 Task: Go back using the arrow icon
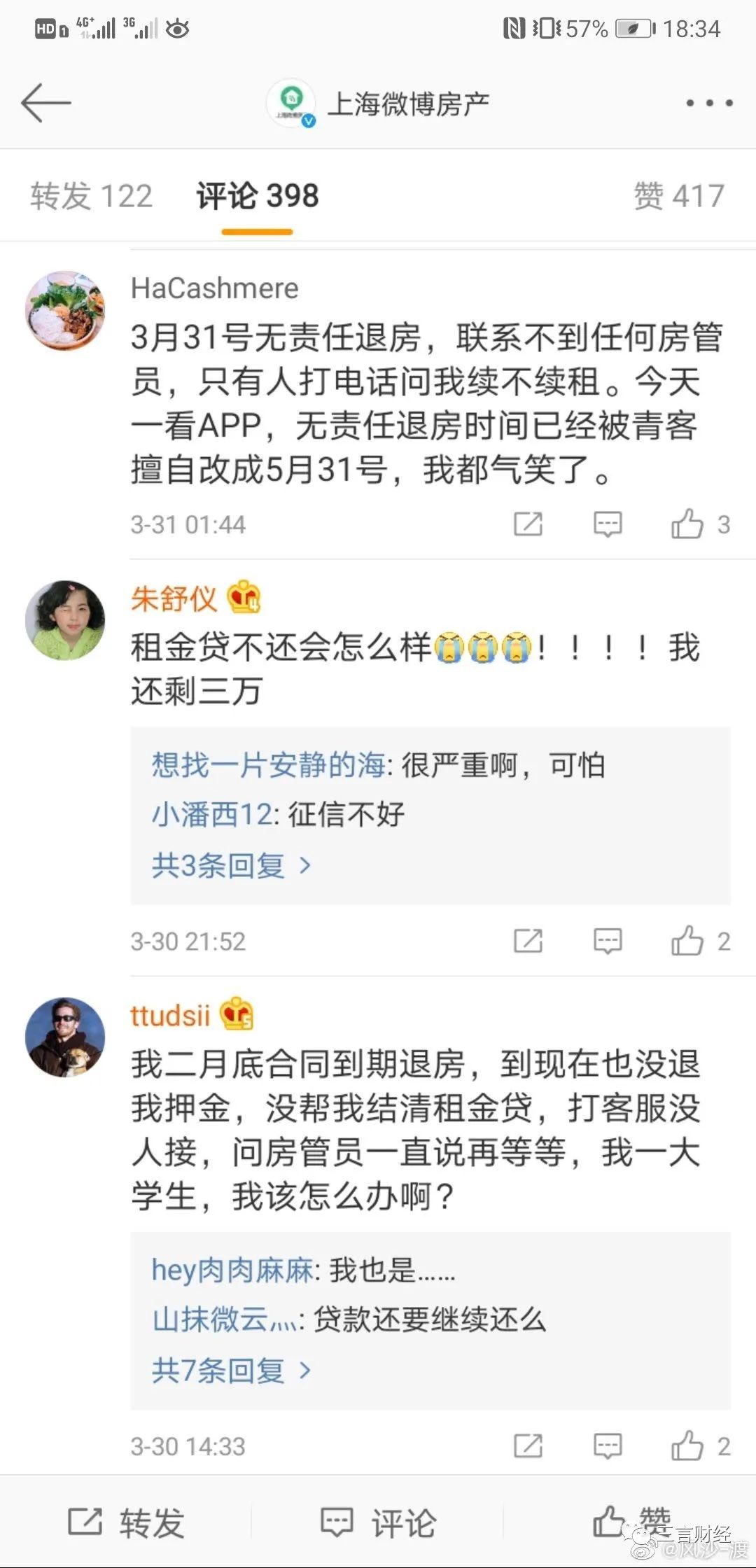(x=46, y=103)
